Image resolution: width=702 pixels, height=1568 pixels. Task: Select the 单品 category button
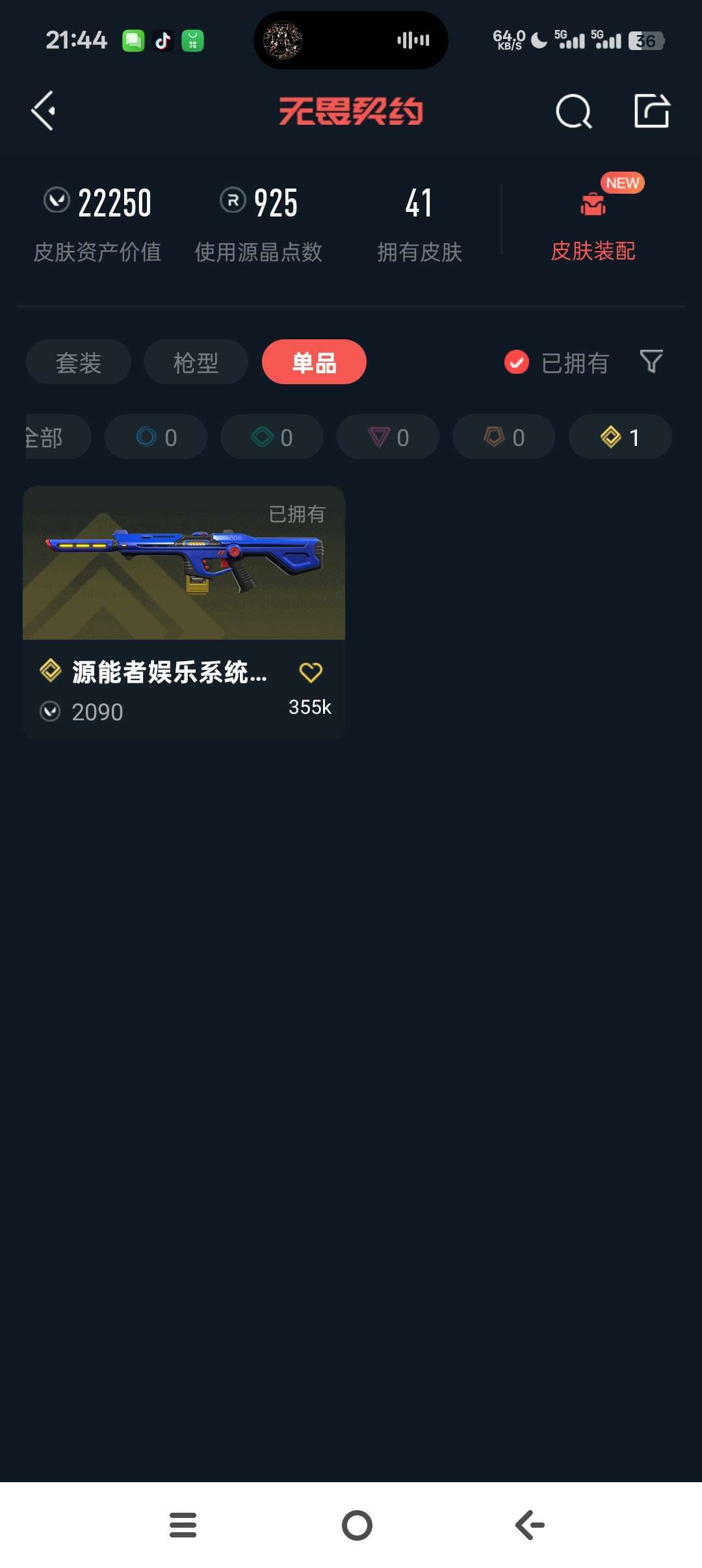click(x=313, y=362)
